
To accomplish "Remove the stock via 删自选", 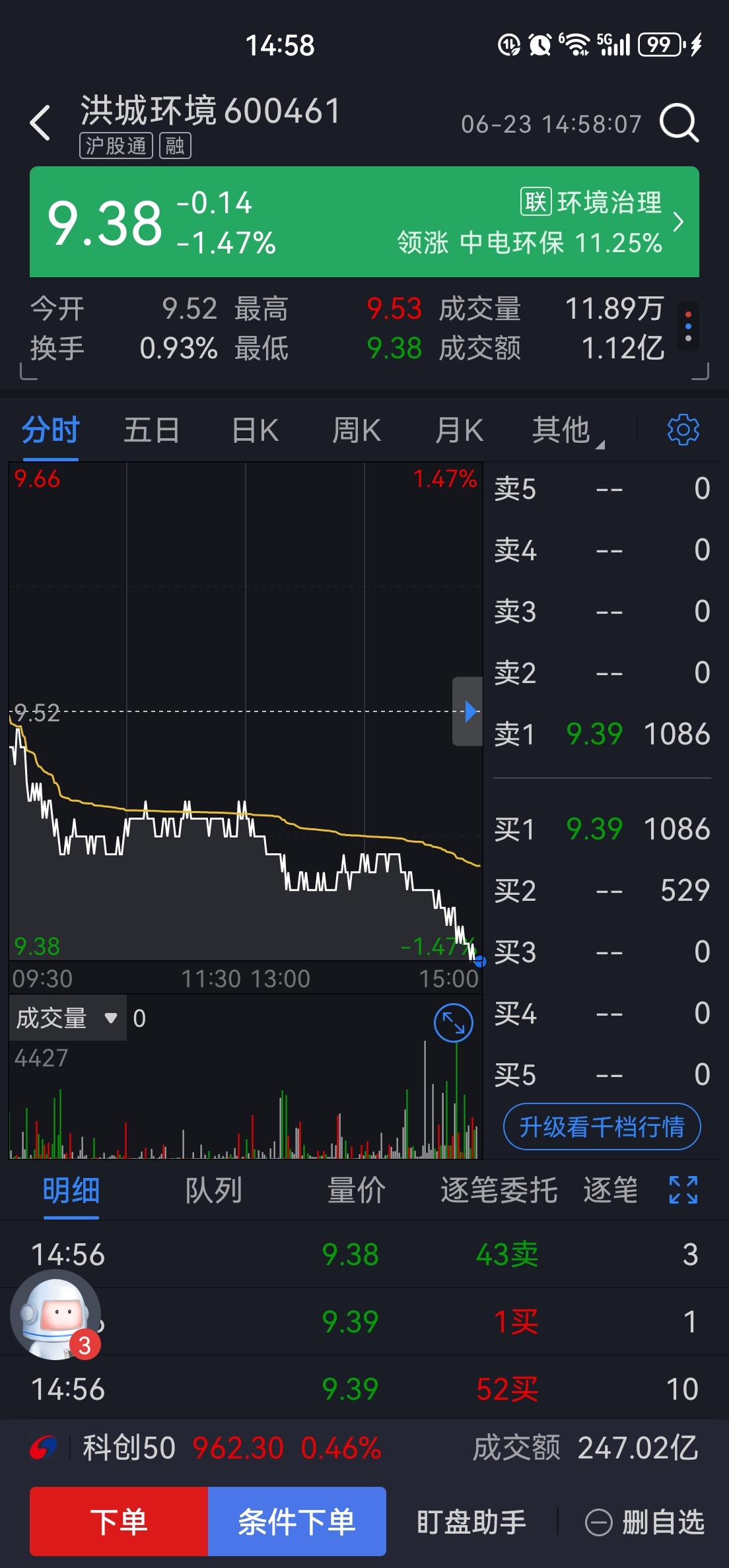I will (x=645, y=1522).
